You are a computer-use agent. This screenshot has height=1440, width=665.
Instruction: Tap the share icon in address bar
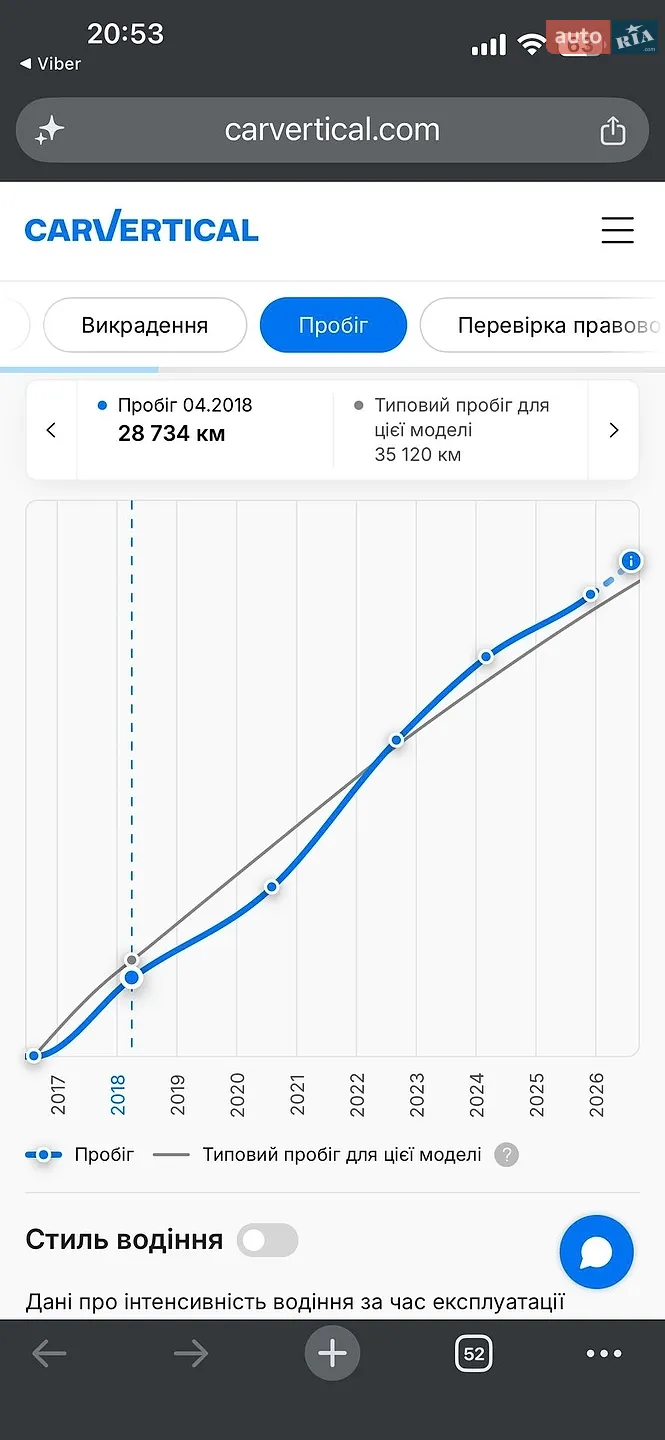(612, 131)
